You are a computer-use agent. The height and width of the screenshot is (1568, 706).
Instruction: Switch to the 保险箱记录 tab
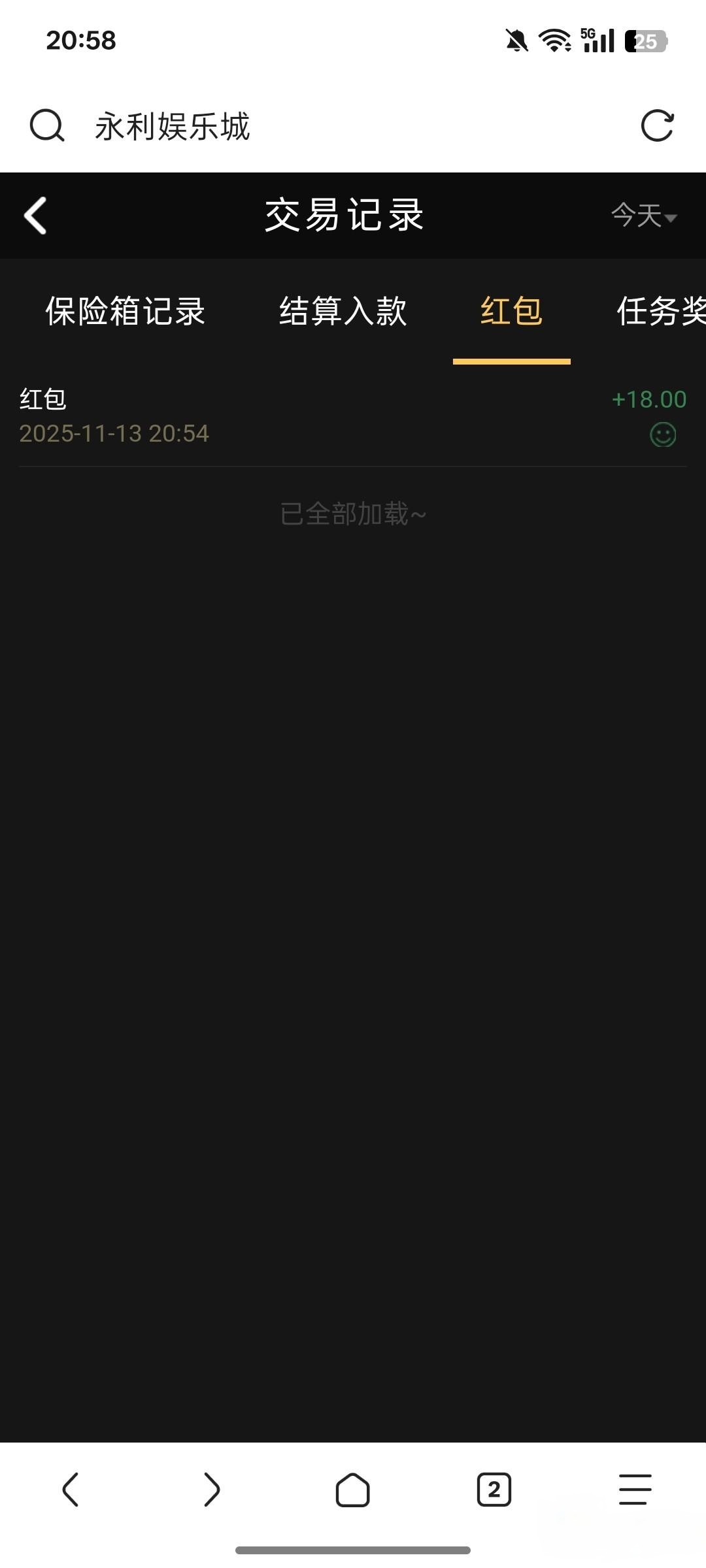coord(125,311)
